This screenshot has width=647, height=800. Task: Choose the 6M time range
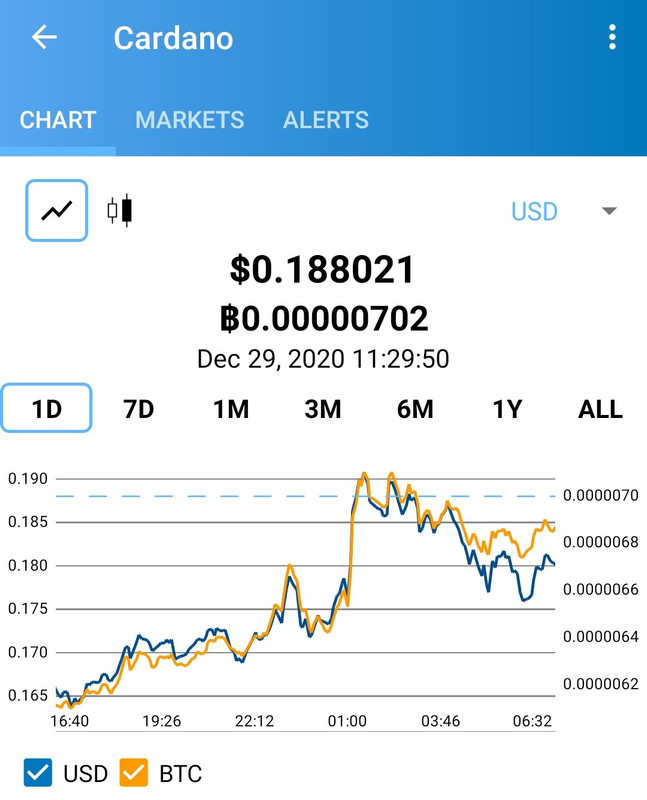click(415, 408)
